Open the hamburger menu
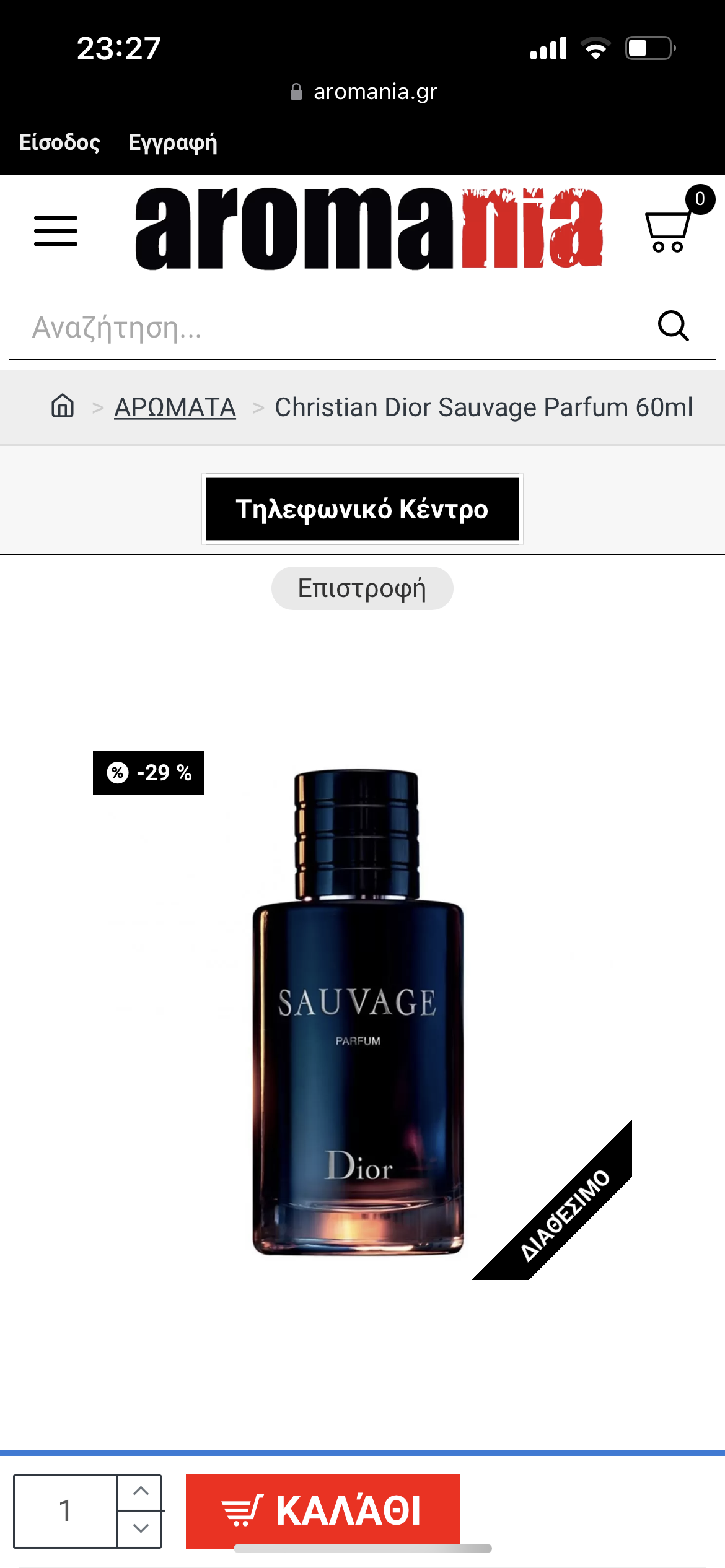 coord(56,231)
